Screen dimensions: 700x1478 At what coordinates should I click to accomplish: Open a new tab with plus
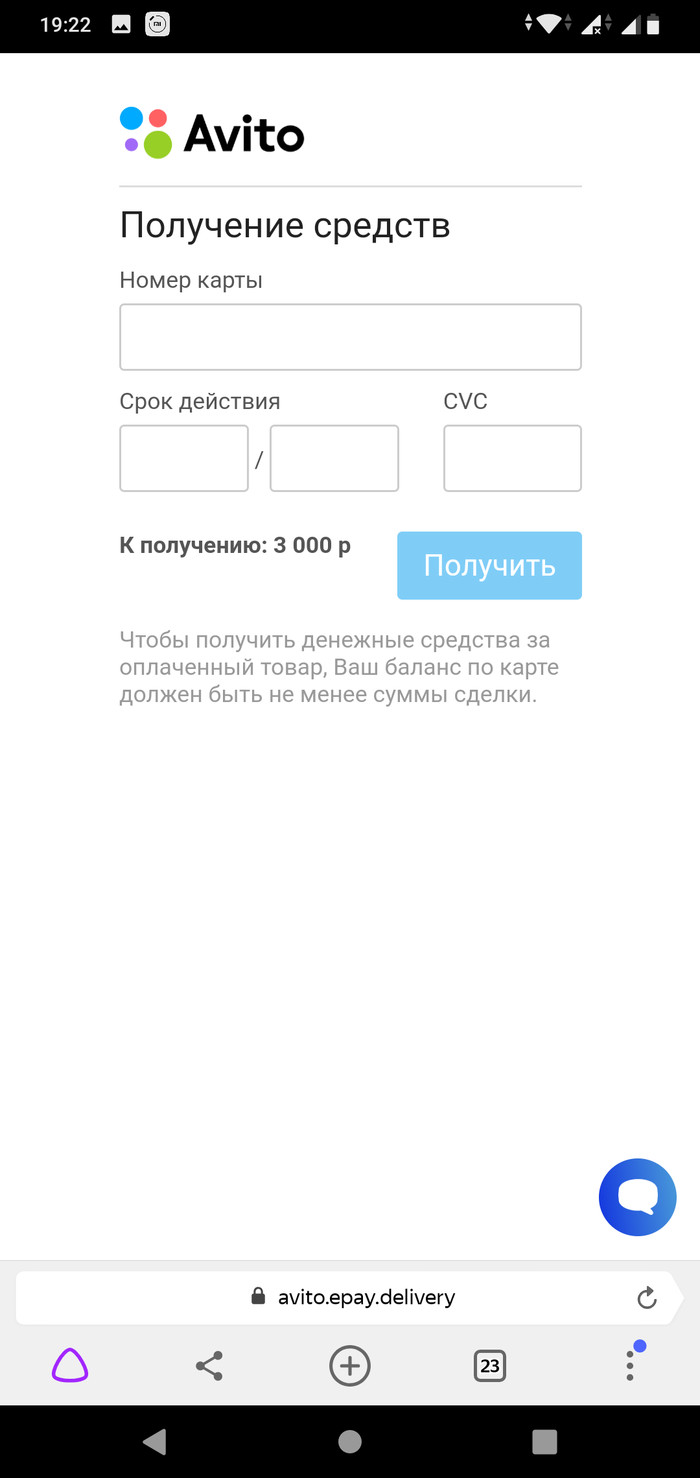point(350,1365)
